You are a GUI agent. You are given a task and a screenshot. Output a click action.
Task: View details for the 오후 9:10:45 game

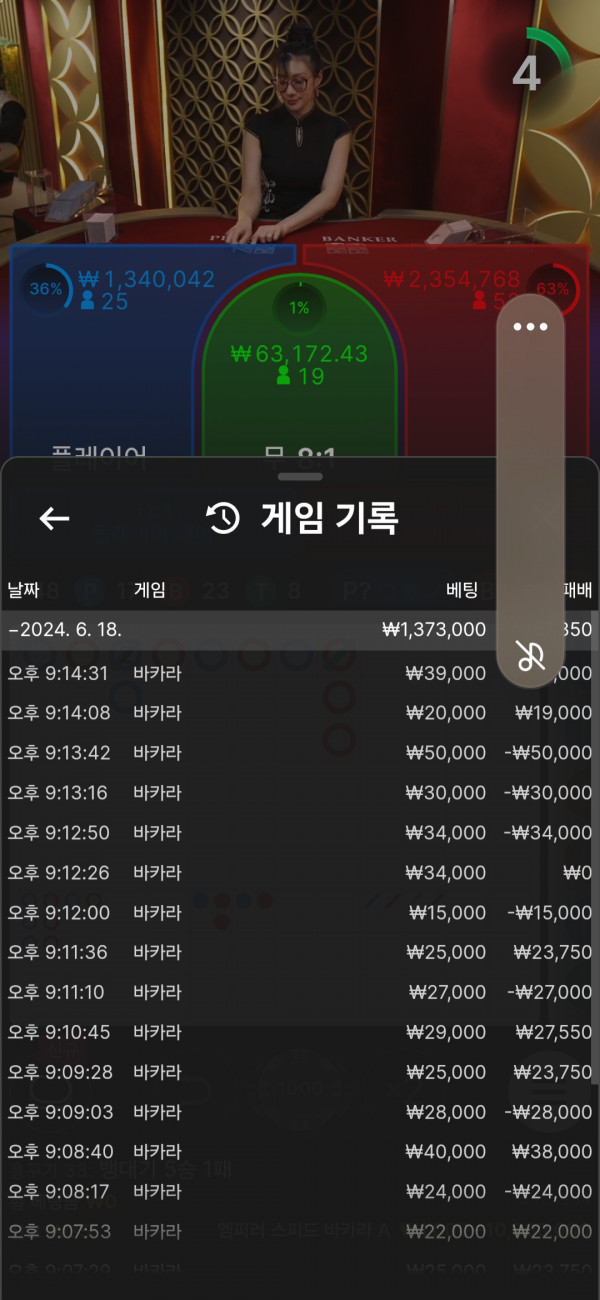click(250, 1032)
